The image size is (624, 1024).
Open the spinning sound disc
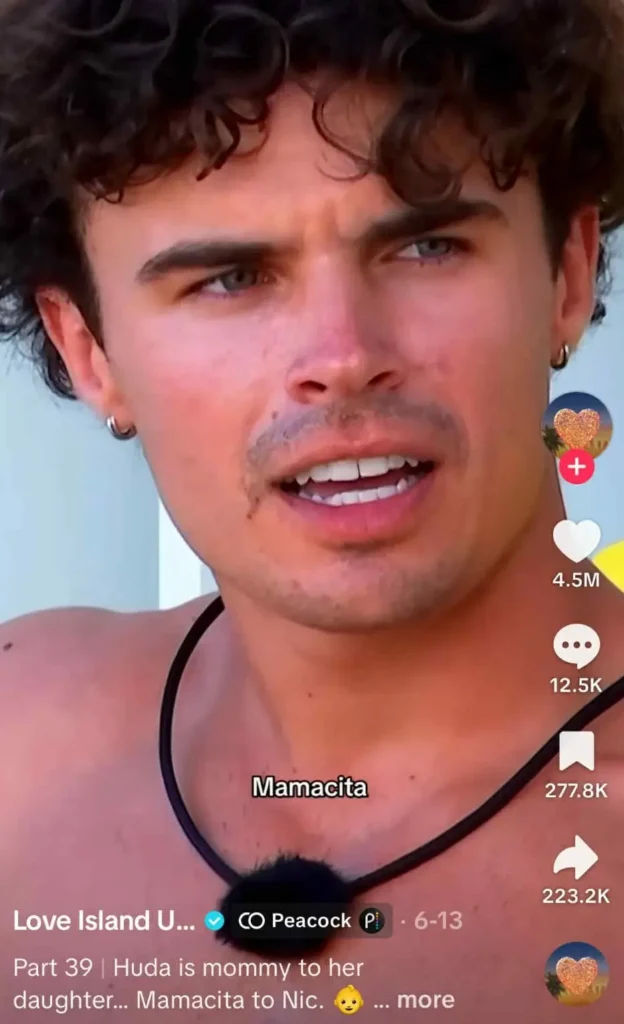click(x=576, y=973)
